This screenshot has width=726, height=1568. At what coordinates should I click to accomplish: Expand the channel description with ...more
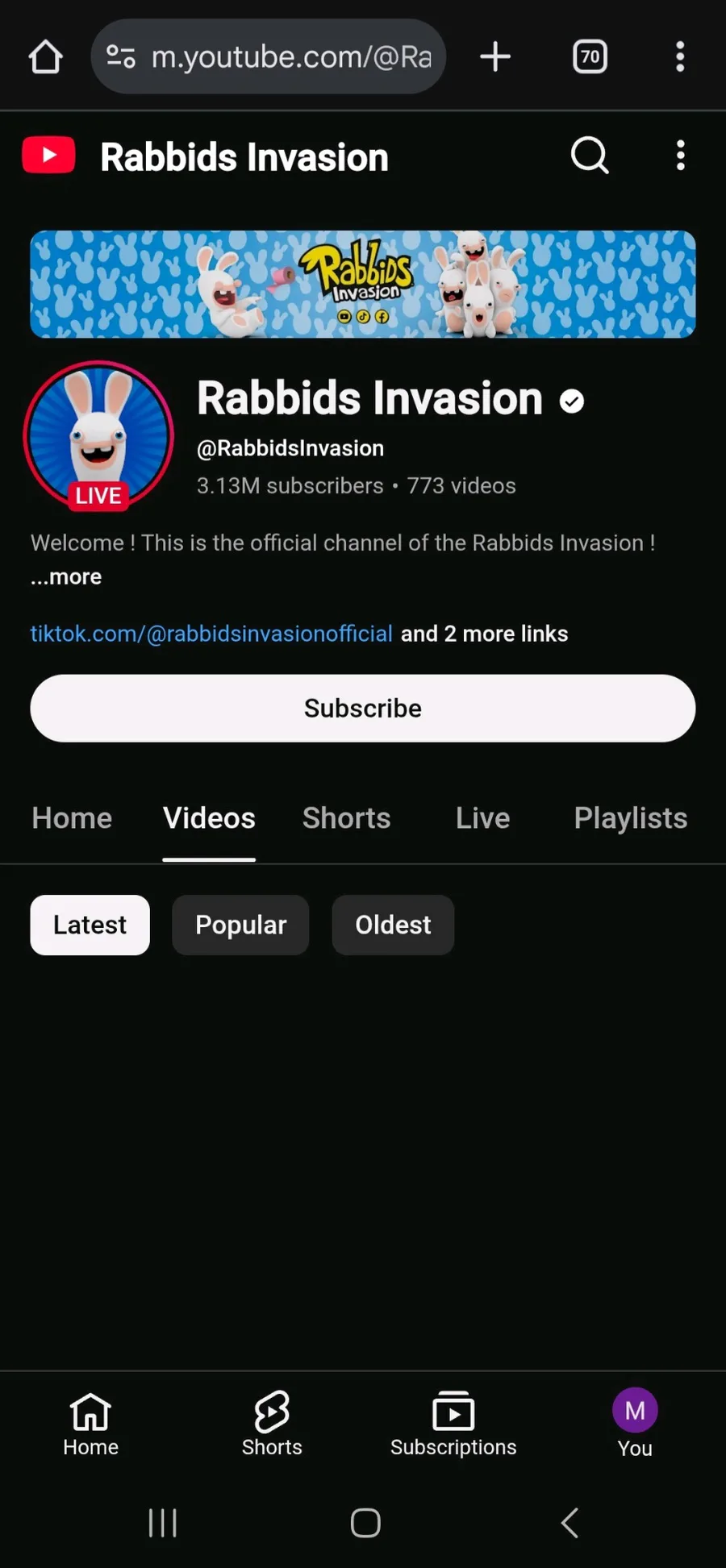(66, 577)
